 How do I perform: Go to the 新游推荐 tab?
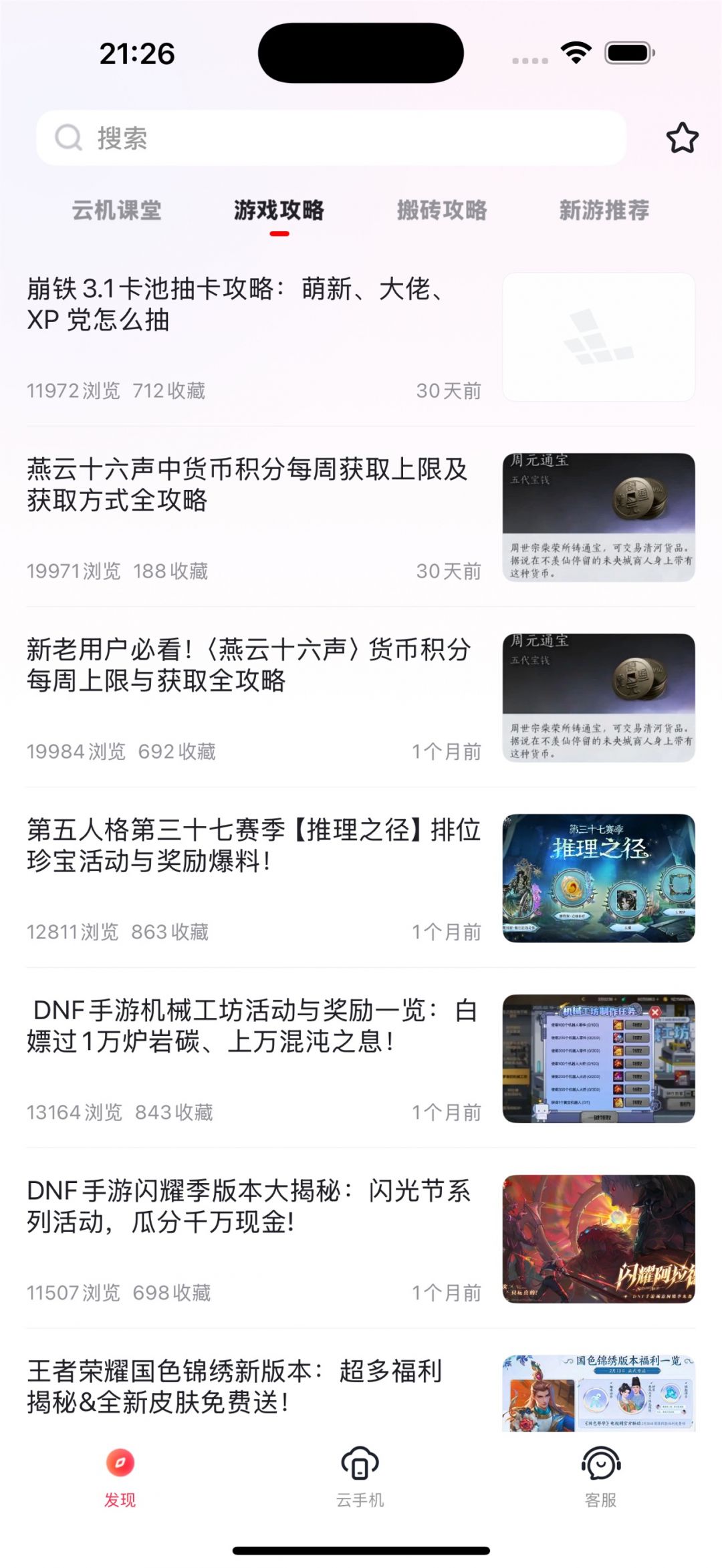click(604, 210)
